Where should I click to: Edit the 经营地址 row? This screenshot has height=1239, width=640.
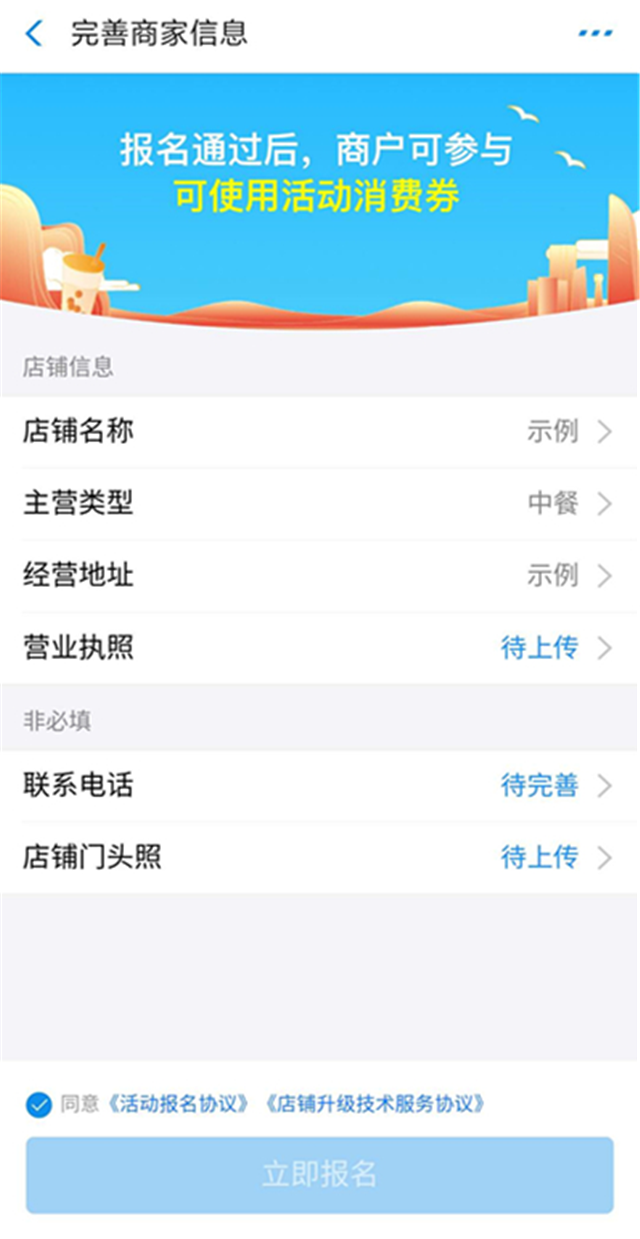320,576
